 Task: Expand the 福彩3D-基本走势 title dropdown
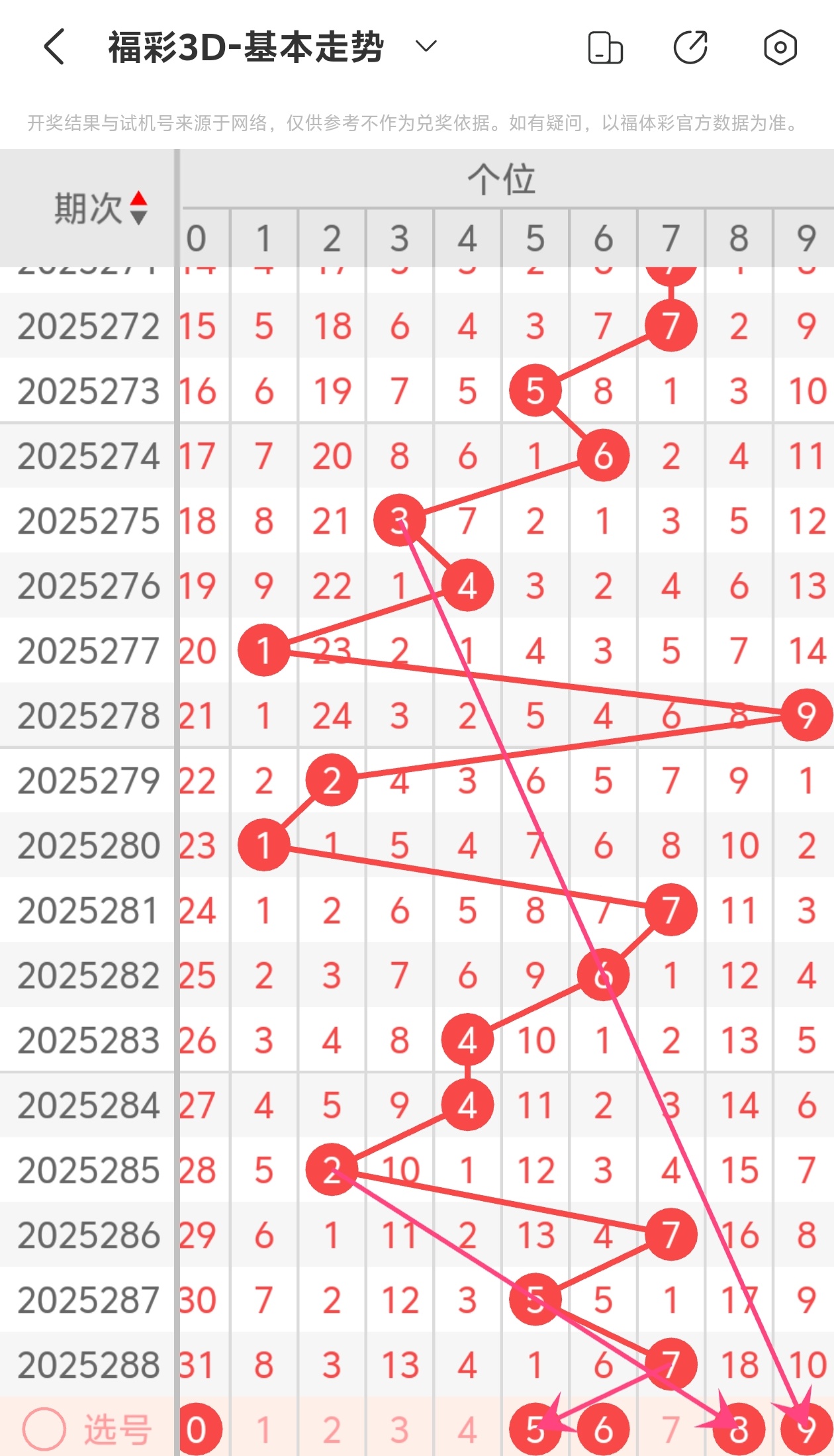click(x=426, y=46)
